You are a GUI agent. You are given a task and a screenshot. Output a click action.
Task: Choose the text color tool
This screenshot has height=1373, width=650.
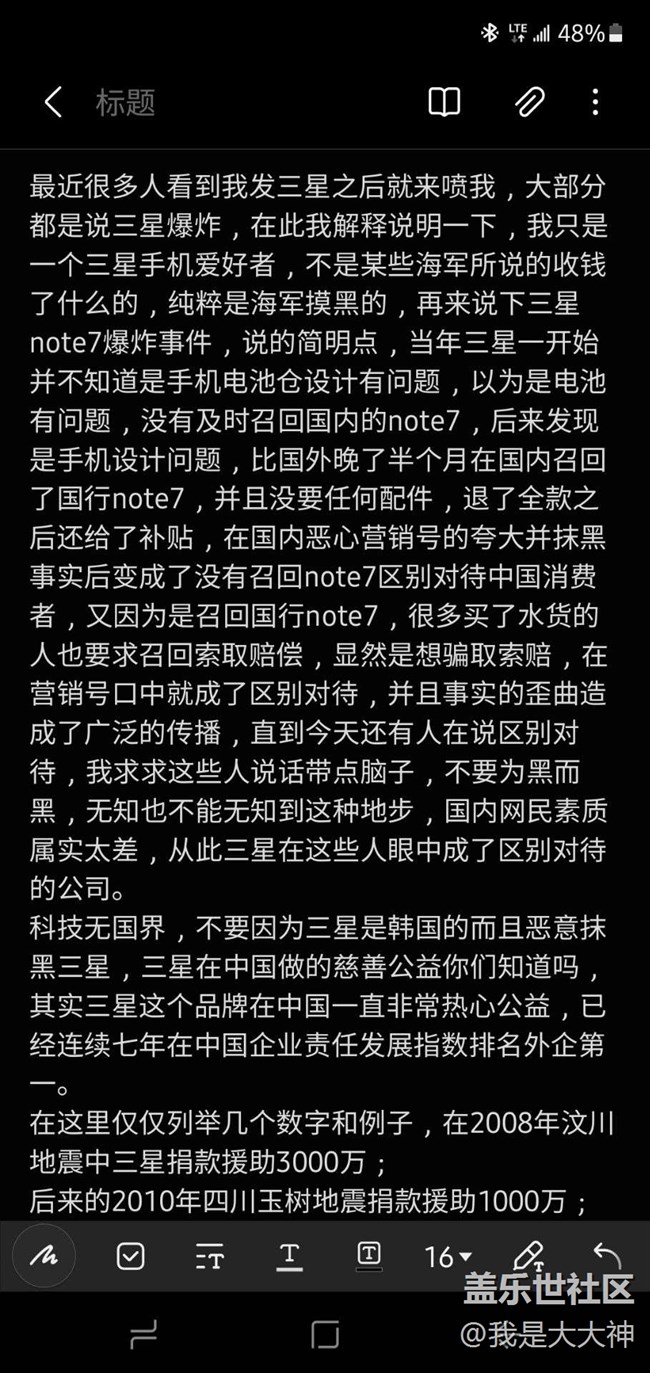(289, 1256)
